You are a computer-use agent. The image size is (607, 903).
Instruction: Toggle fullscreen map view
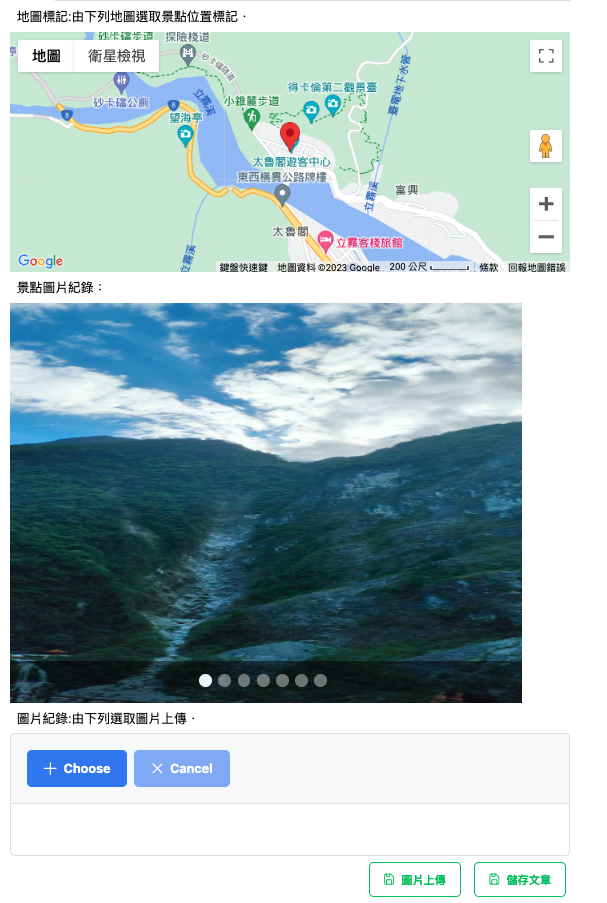pyautogui.click(x=546, y=56)
